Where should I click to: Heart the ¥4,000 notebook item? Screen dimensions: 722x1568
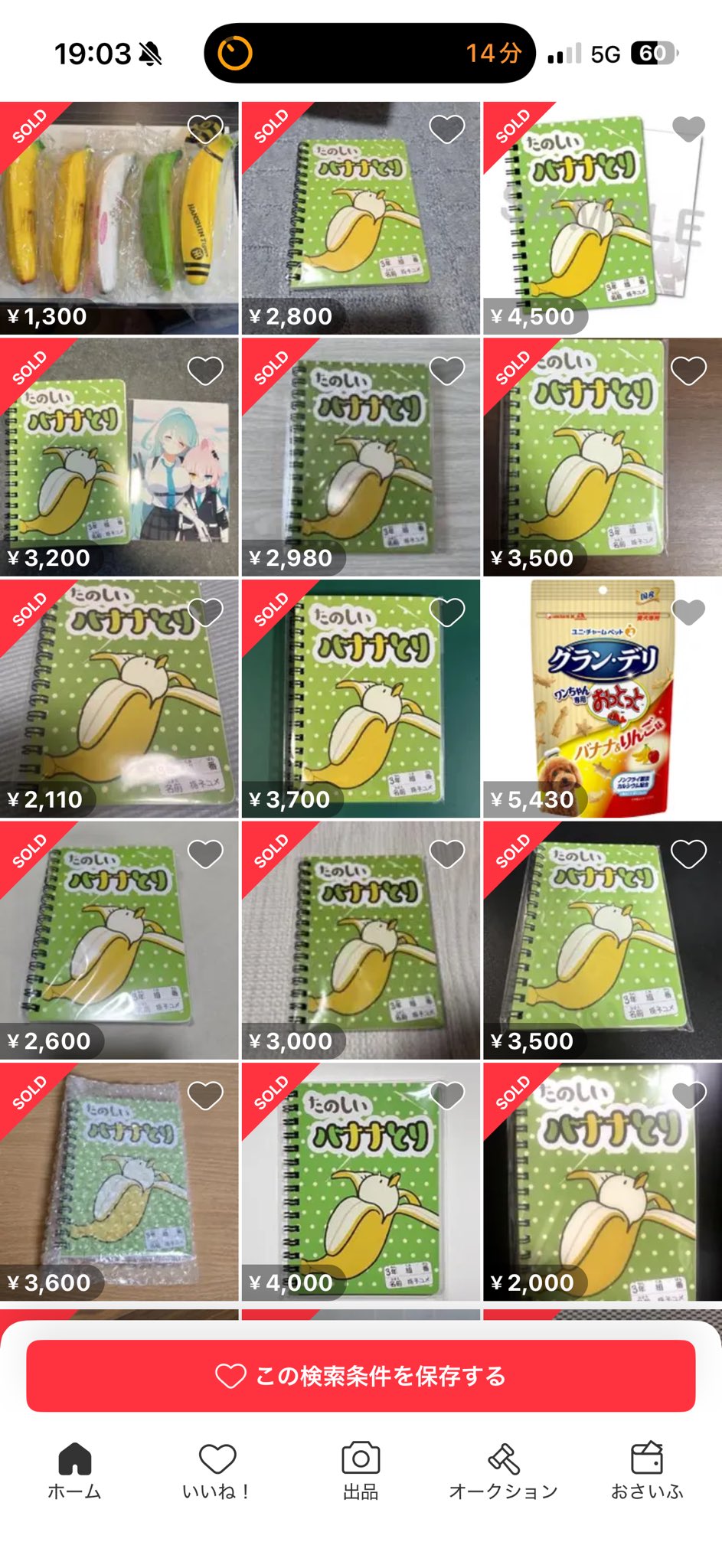click(x=447, y=1096)
